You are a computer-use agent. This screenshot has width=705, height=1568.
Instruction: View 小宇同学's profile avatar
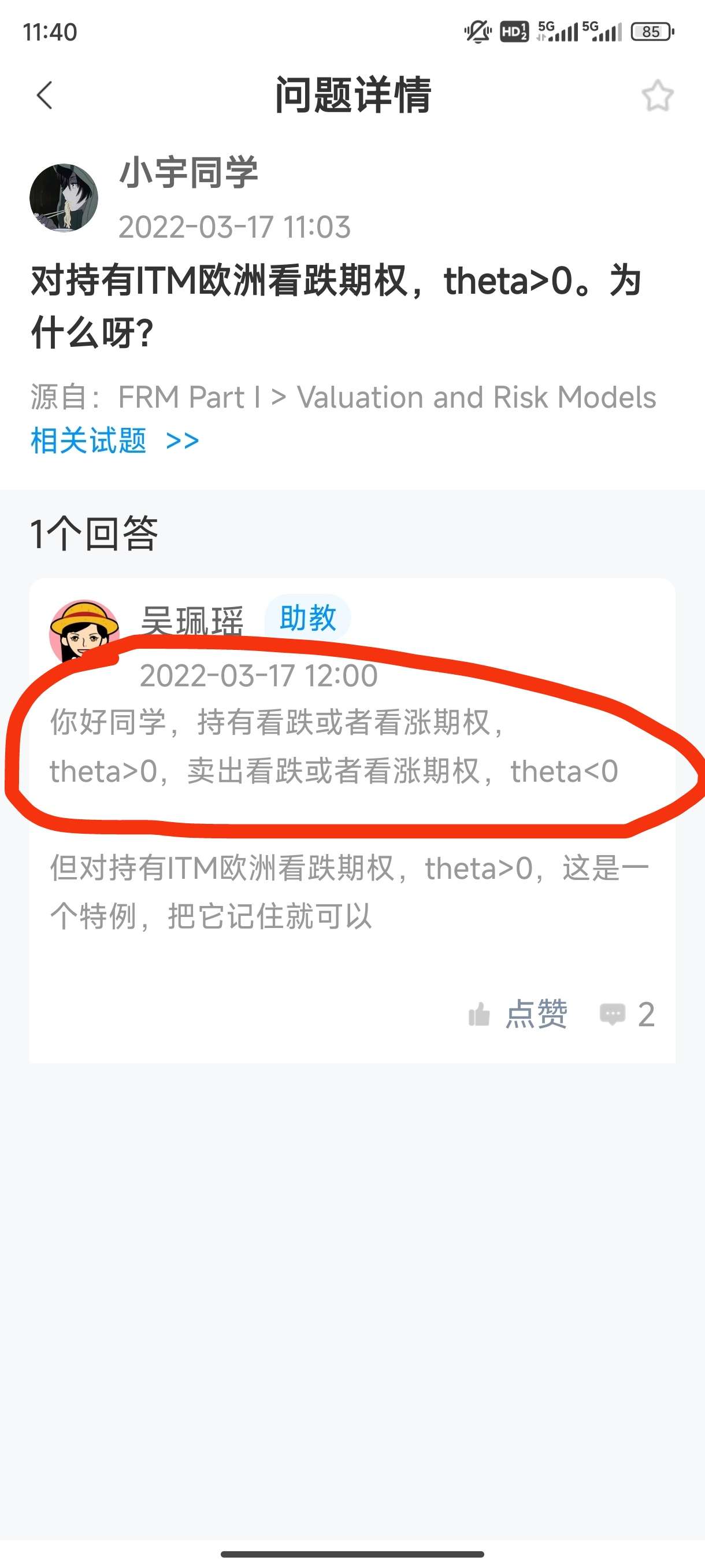pyautogui.click(x=64, y=198)
